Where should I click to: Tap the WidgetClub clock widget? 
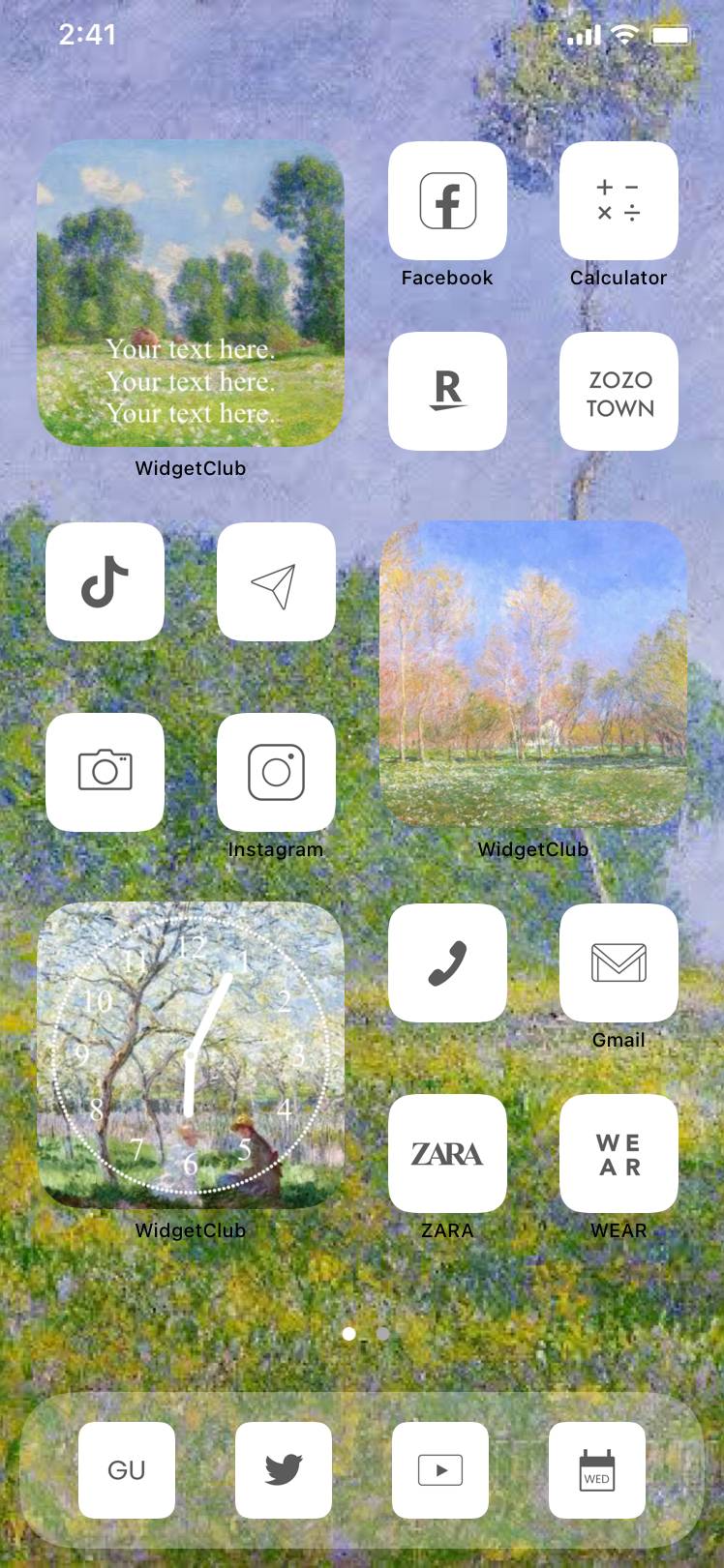coord(191,1055)
